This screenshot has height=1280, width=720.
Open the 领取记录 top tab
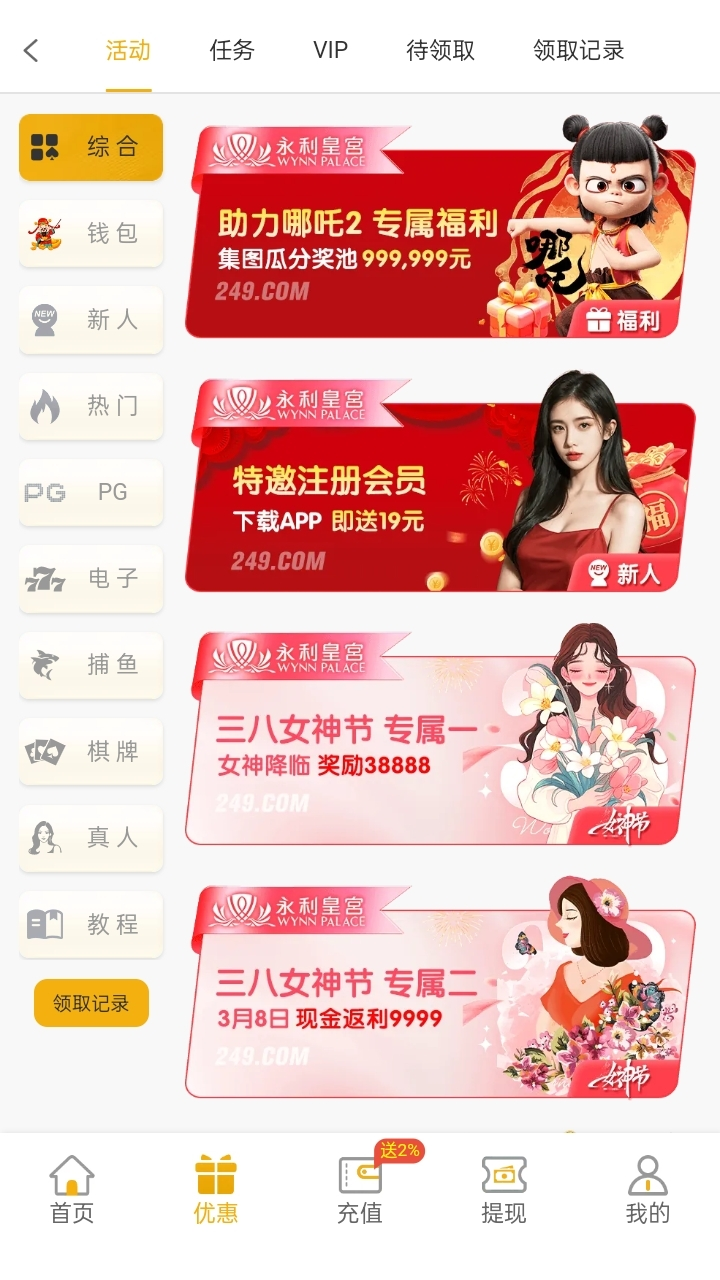click(578, 50)
